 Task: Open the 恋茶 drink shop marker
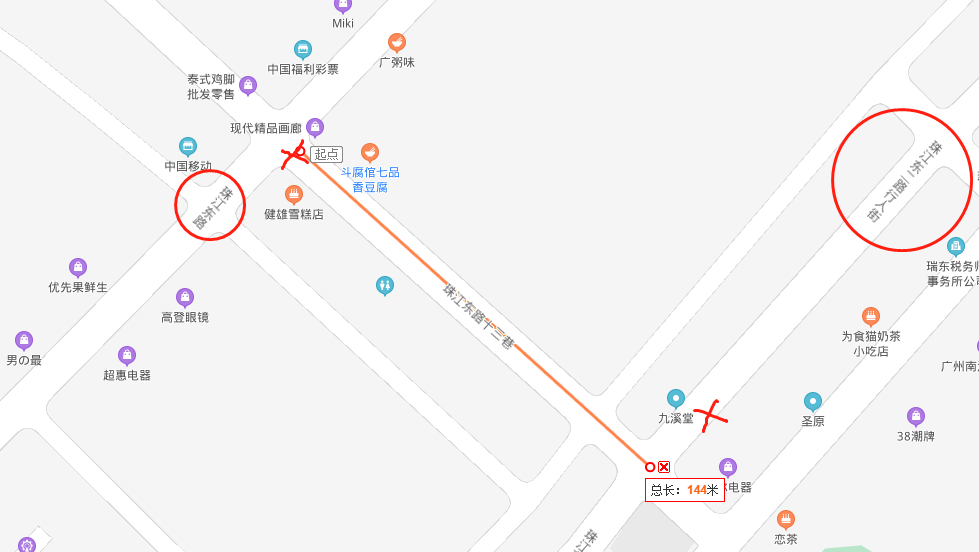[786, 520]
